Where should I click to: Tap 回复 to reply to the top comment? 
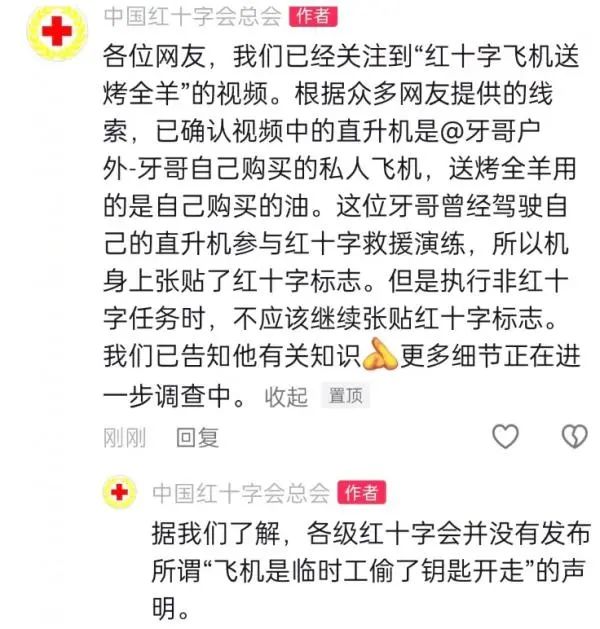coord(196,437)
